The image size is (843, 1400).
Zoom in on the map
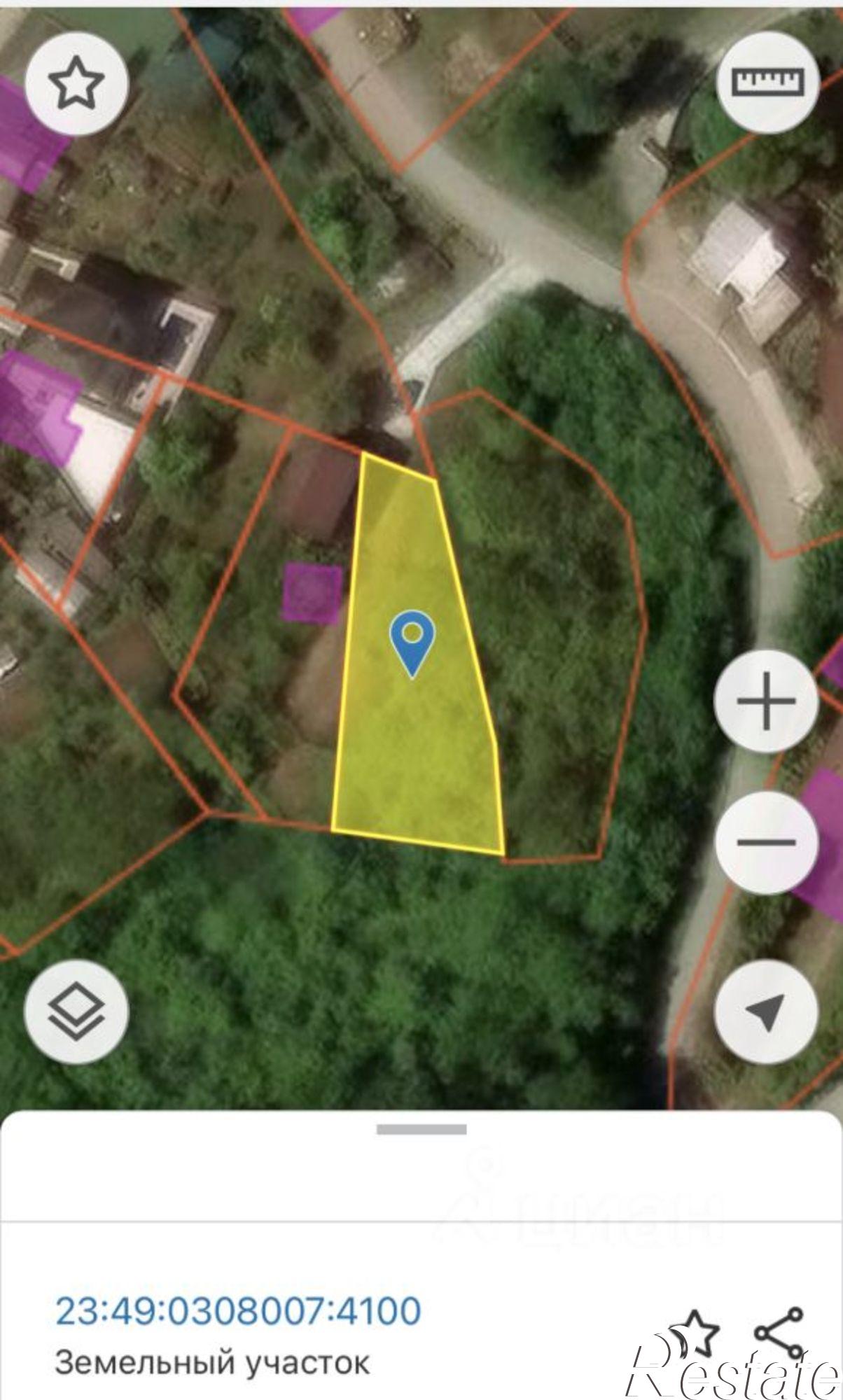pos(766,701)
